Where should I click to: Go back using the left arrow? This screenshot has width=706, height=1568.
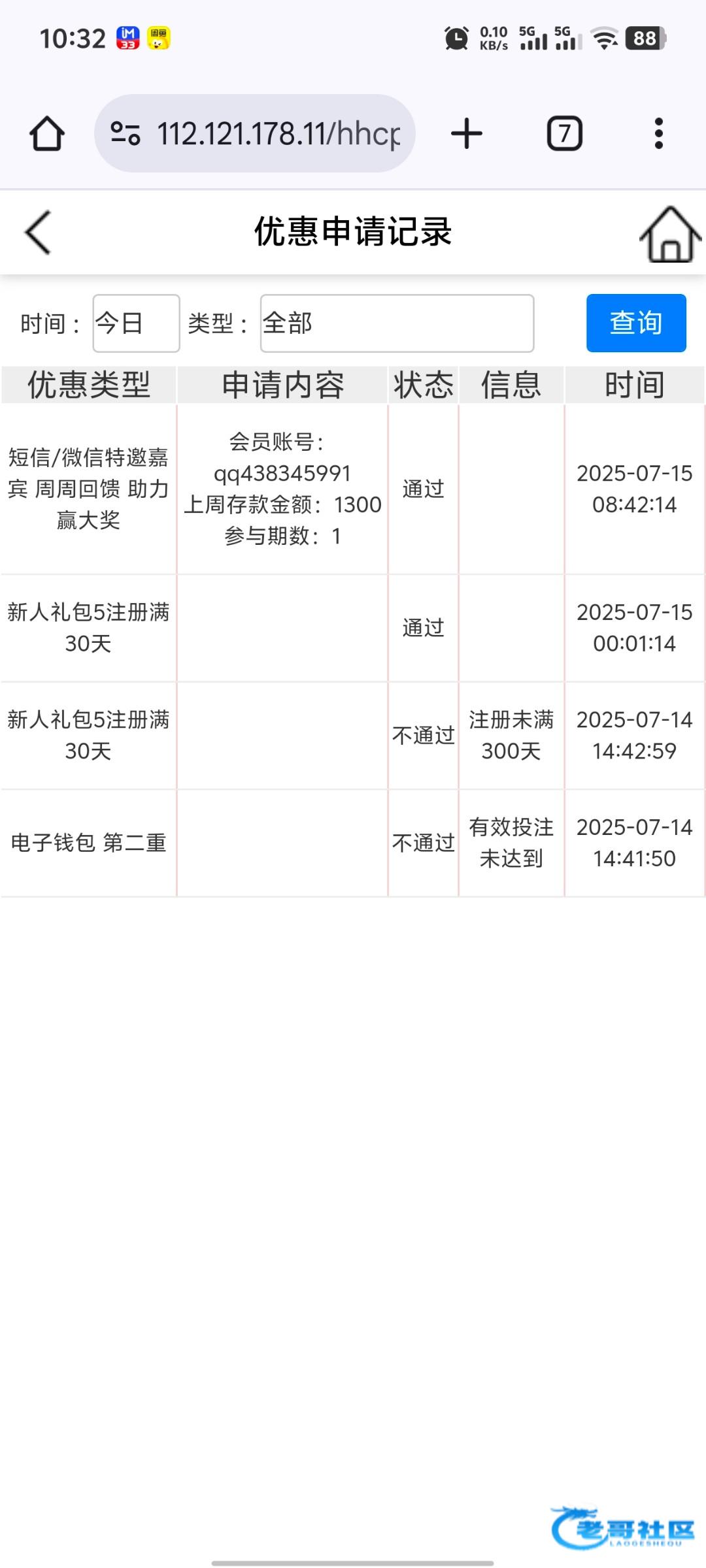click(38, 232)
